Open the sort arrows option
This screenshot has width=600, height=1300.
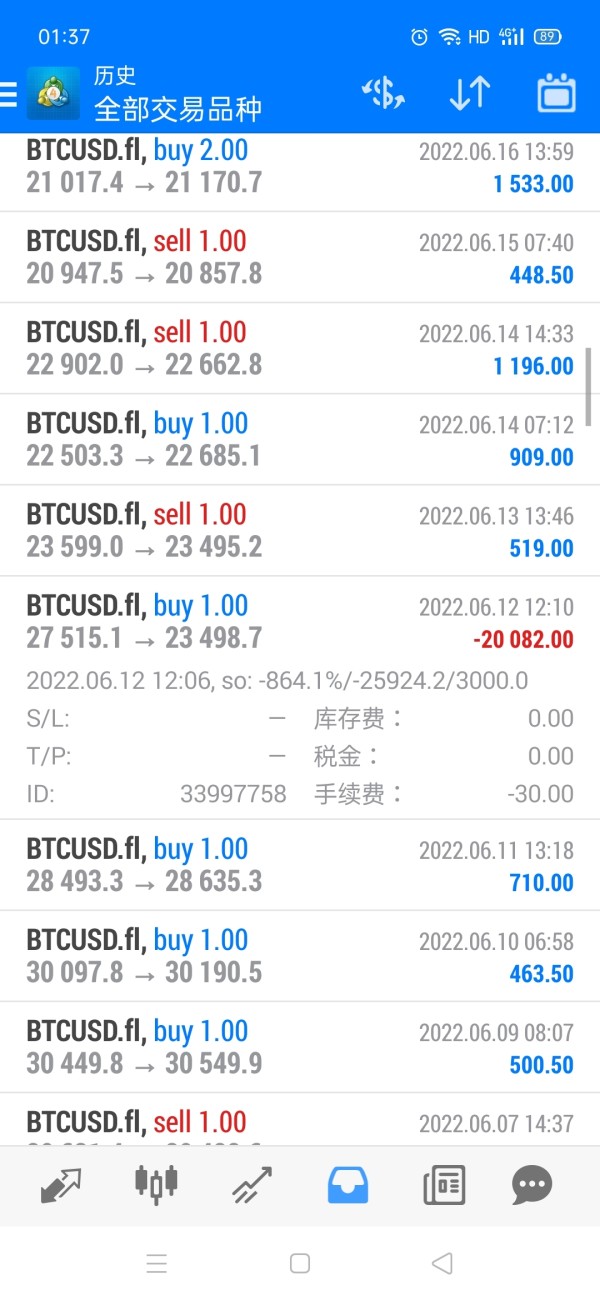tap(469, 93)
